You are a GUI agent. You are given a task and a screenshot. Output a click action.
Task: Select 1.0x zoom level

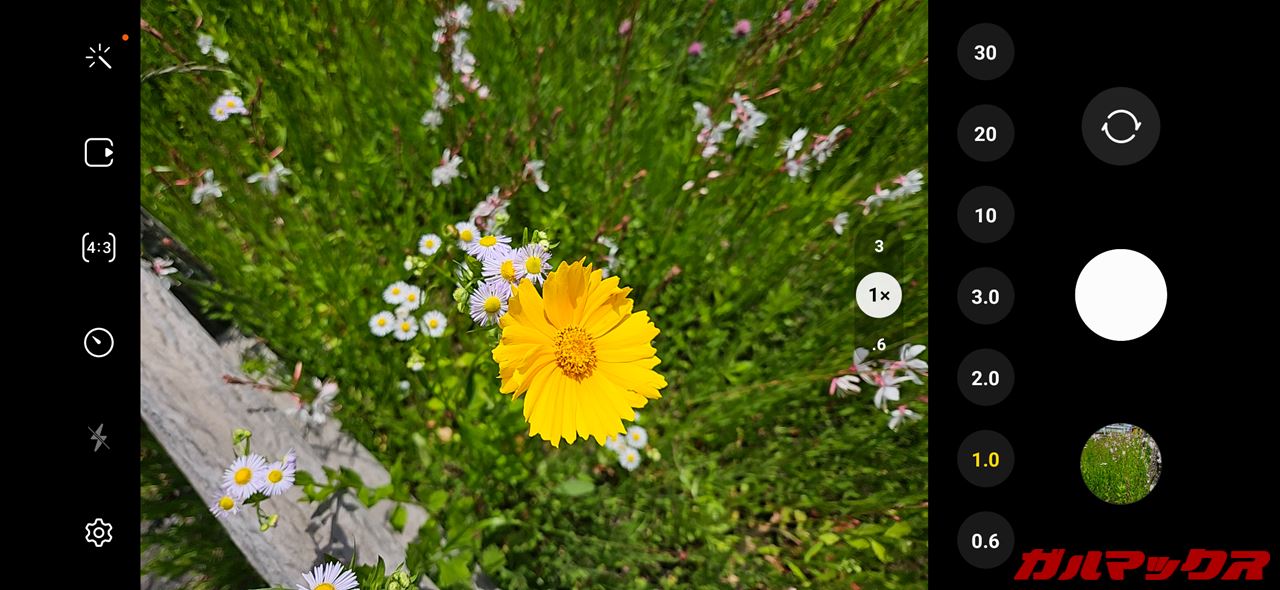pyautogui.click(x=985, y=460)
